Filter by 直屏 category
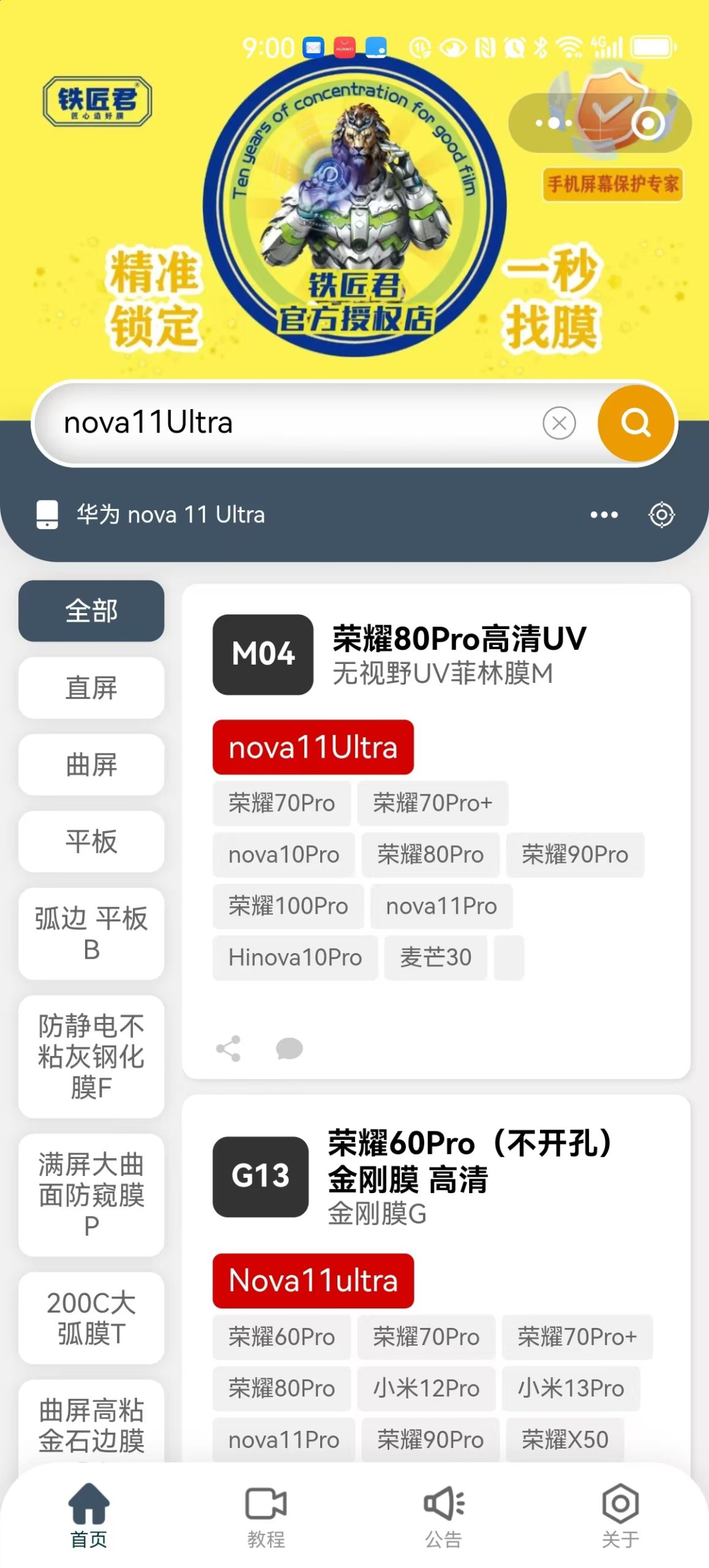The image size is (709, 1568). 91,688
